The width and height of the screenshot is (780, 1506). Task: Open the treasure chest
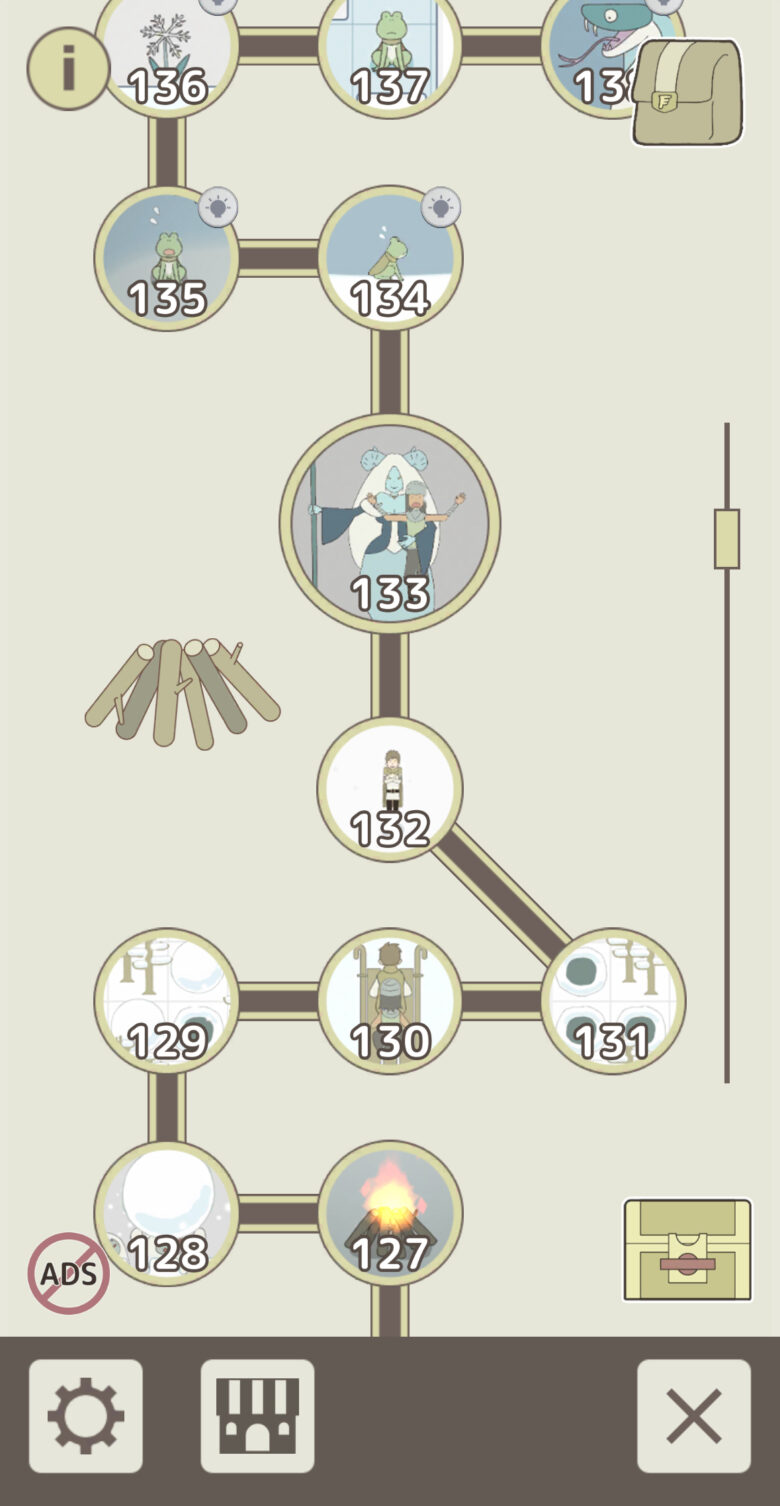coord(687,1250)
